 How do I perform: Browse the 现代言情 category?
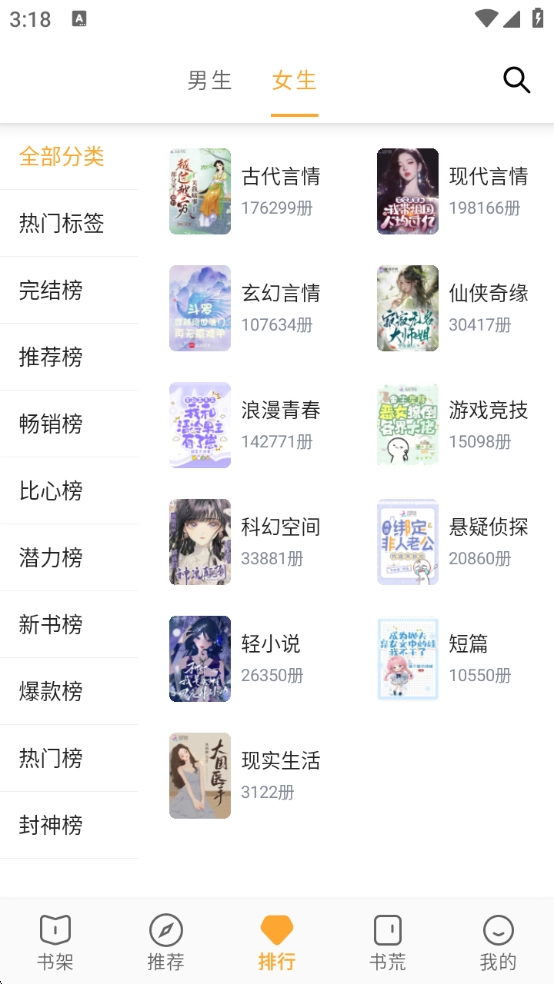point(458,191)
